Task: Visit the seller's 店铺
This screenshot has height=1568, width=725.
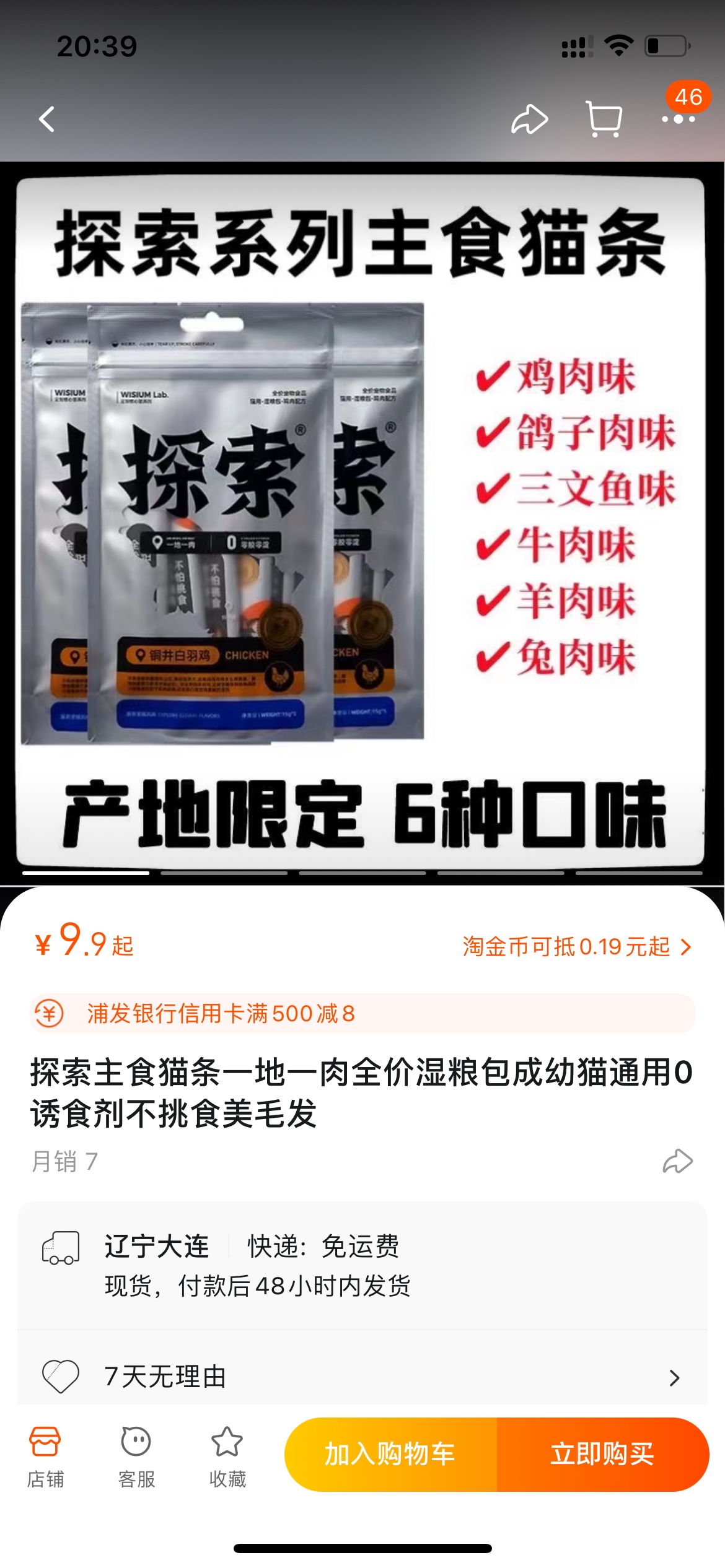Action: point(45,1457)
